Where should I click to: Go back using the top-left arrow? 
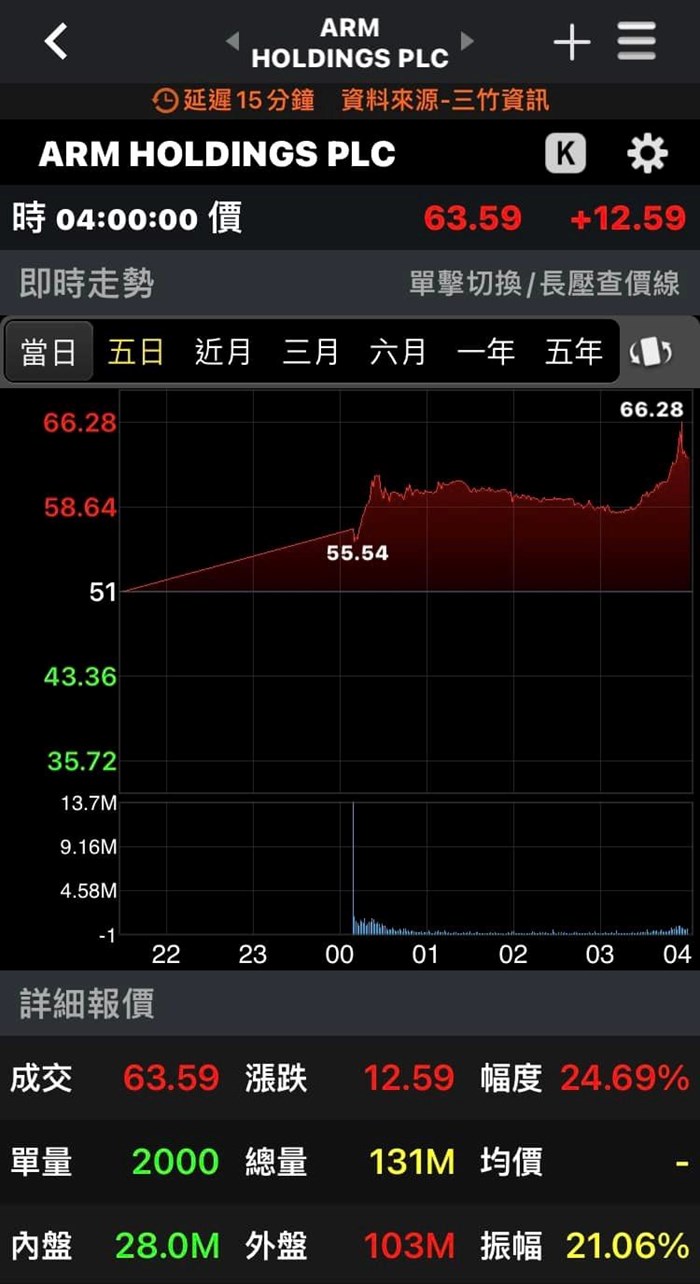click(57, 42)
